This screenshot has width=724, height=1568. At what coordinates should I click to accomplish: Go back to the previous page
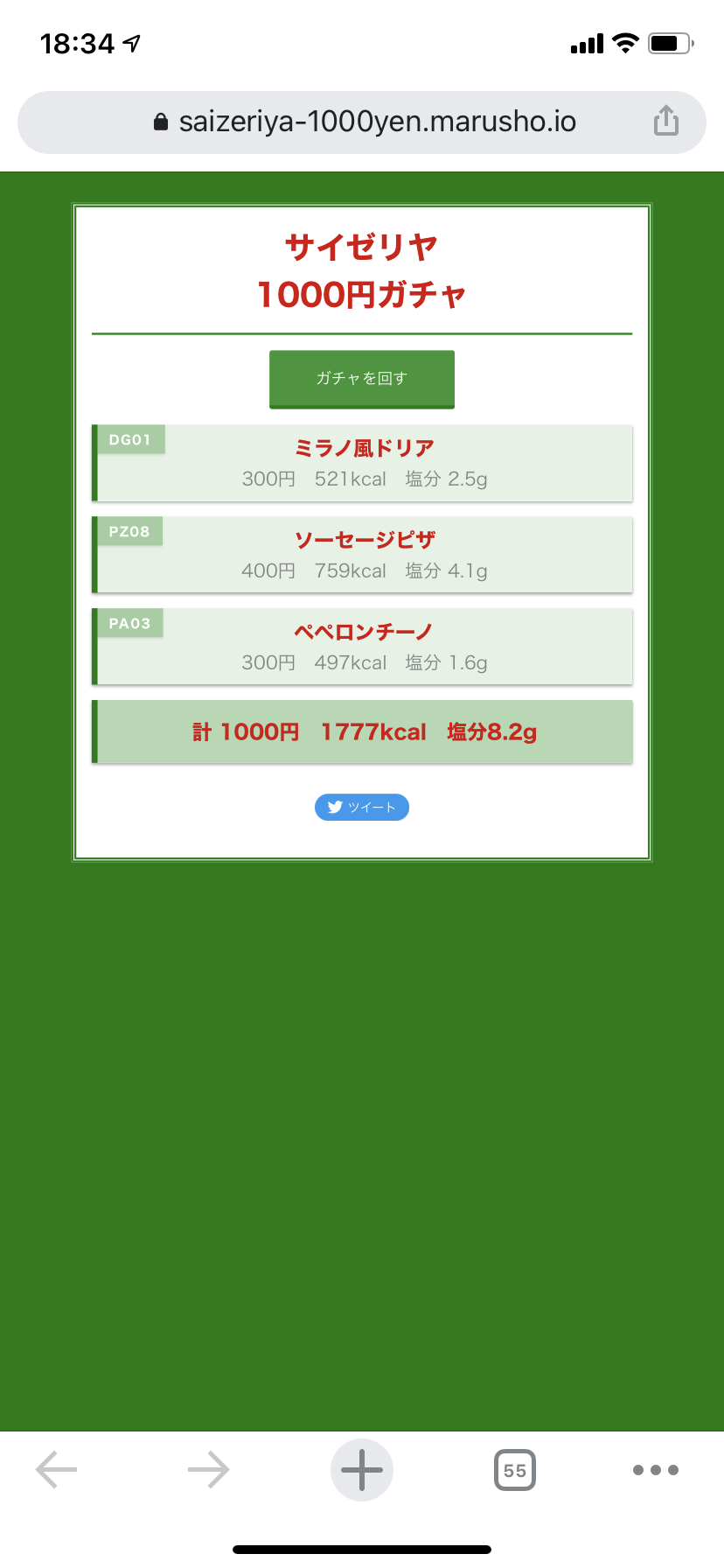[x=57, y=1469]
